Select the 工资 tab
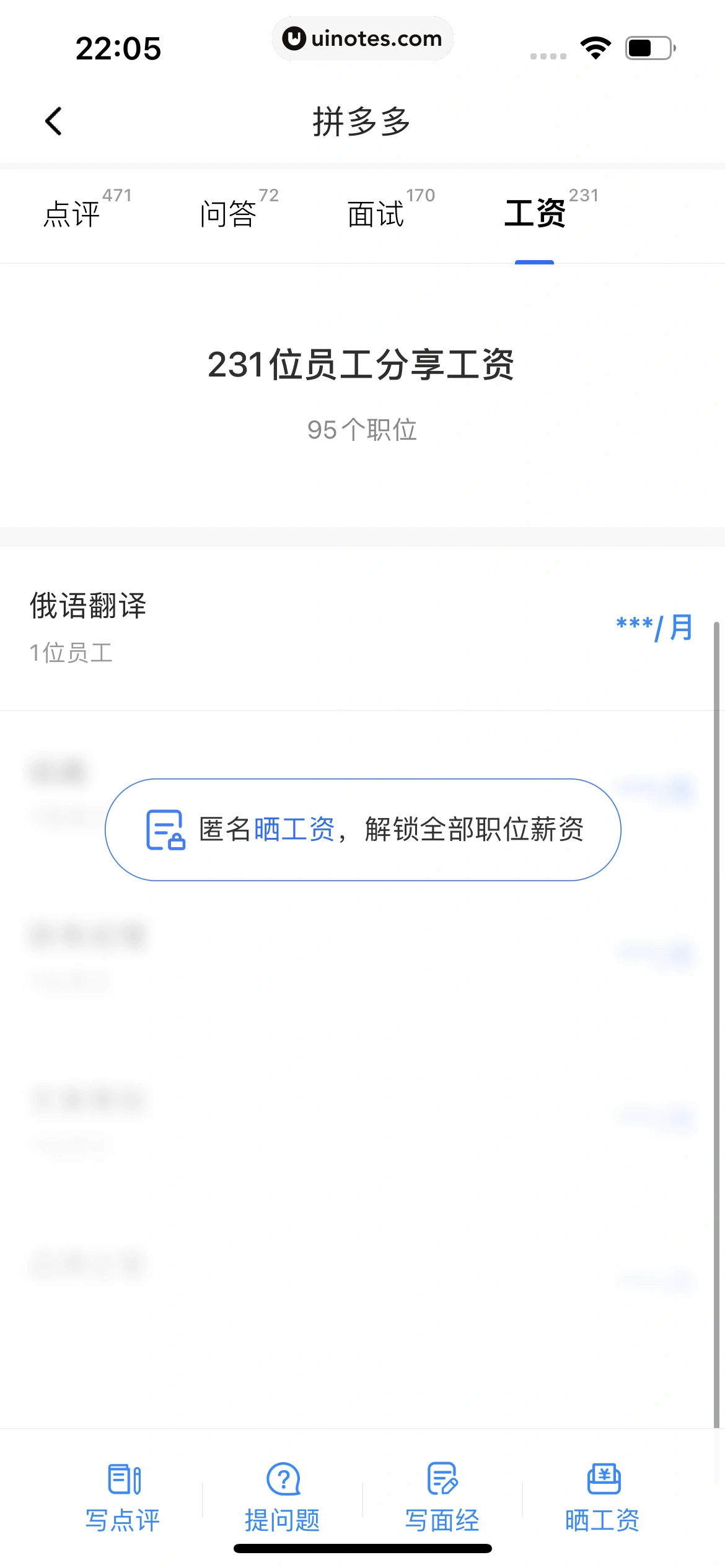The height and width of the screenshot is (1568, 725). point(535,215)
